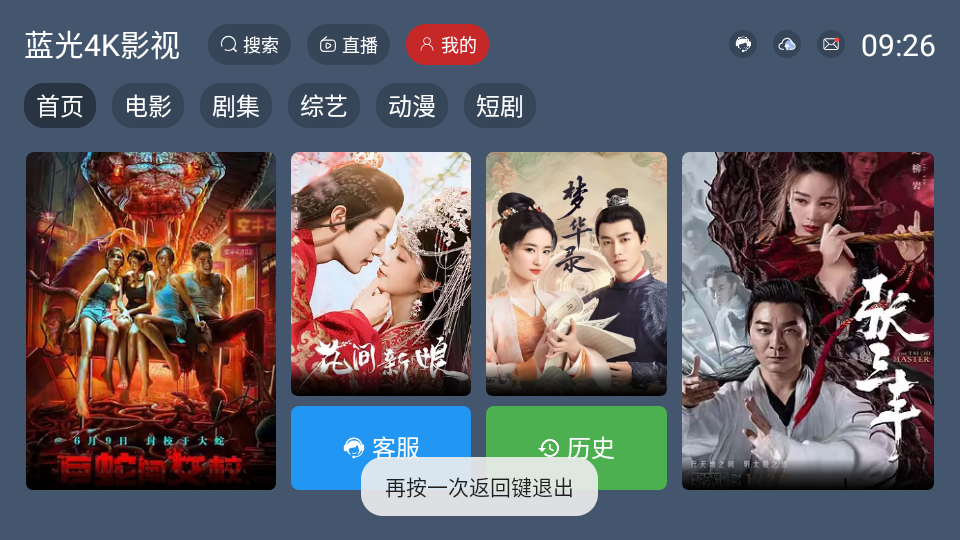Screen dimensions: 960x540
Task: Go to the 我的 profile page
Action: (x=447, y=45)
